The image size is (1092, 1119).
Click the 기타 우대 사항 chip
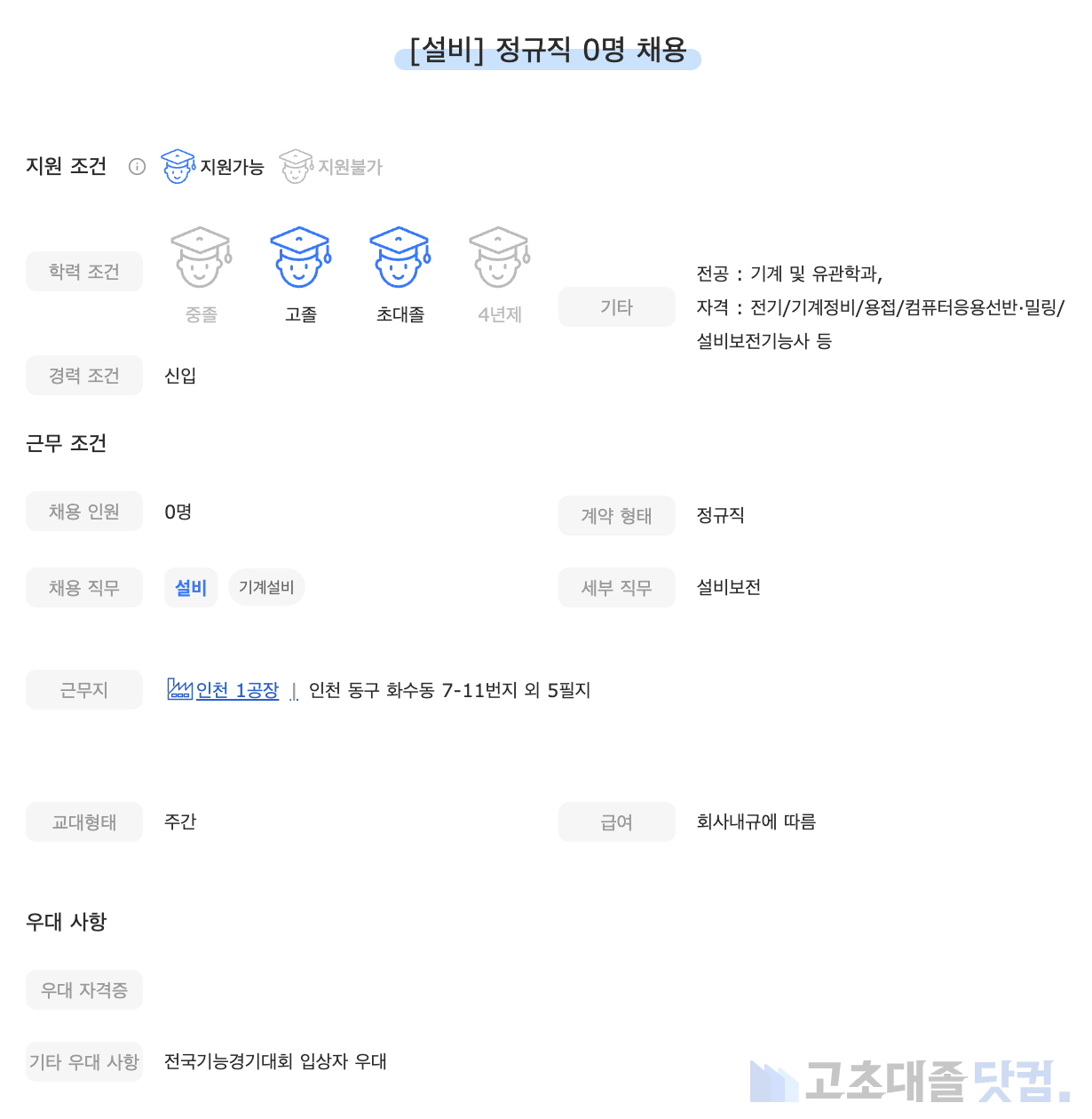tap(83, 1061)
